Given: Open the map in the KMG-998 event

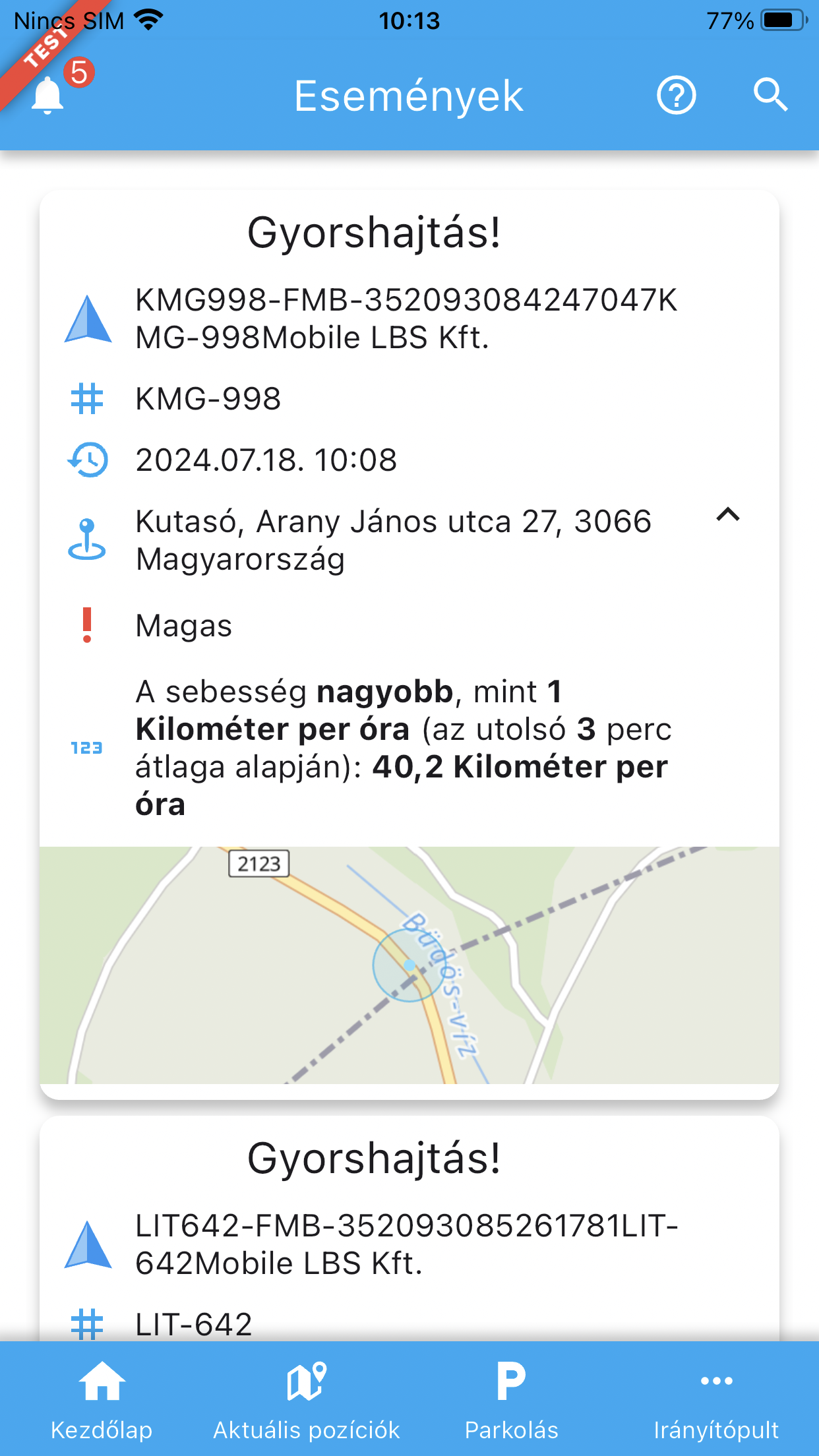Looking at the screenshot, I should pyautogui.click(x=409, y=965).
